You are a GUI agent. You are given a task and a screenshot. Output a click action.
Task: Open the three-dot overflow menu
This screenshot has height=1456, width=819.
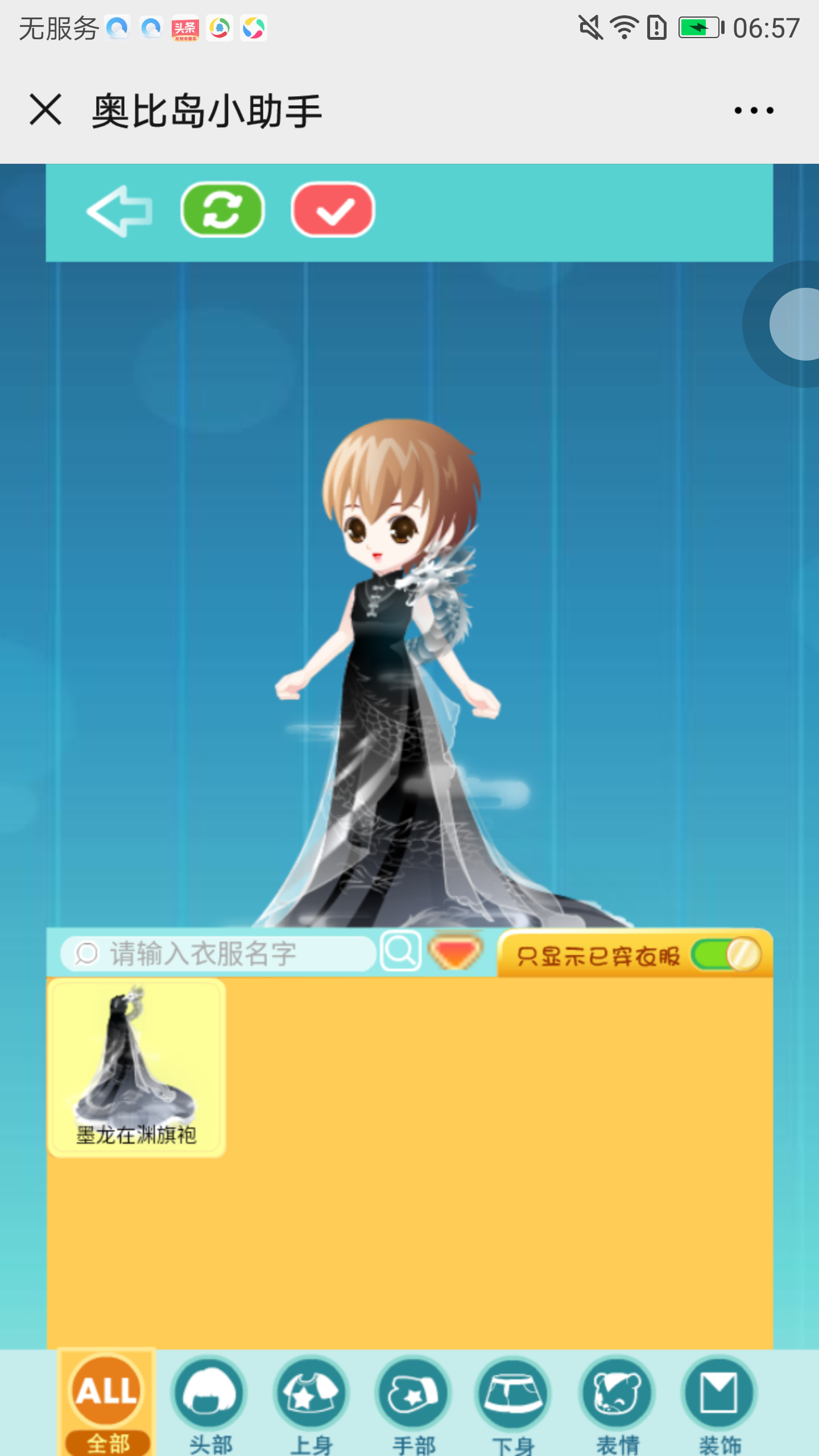[x=754, y=110]
